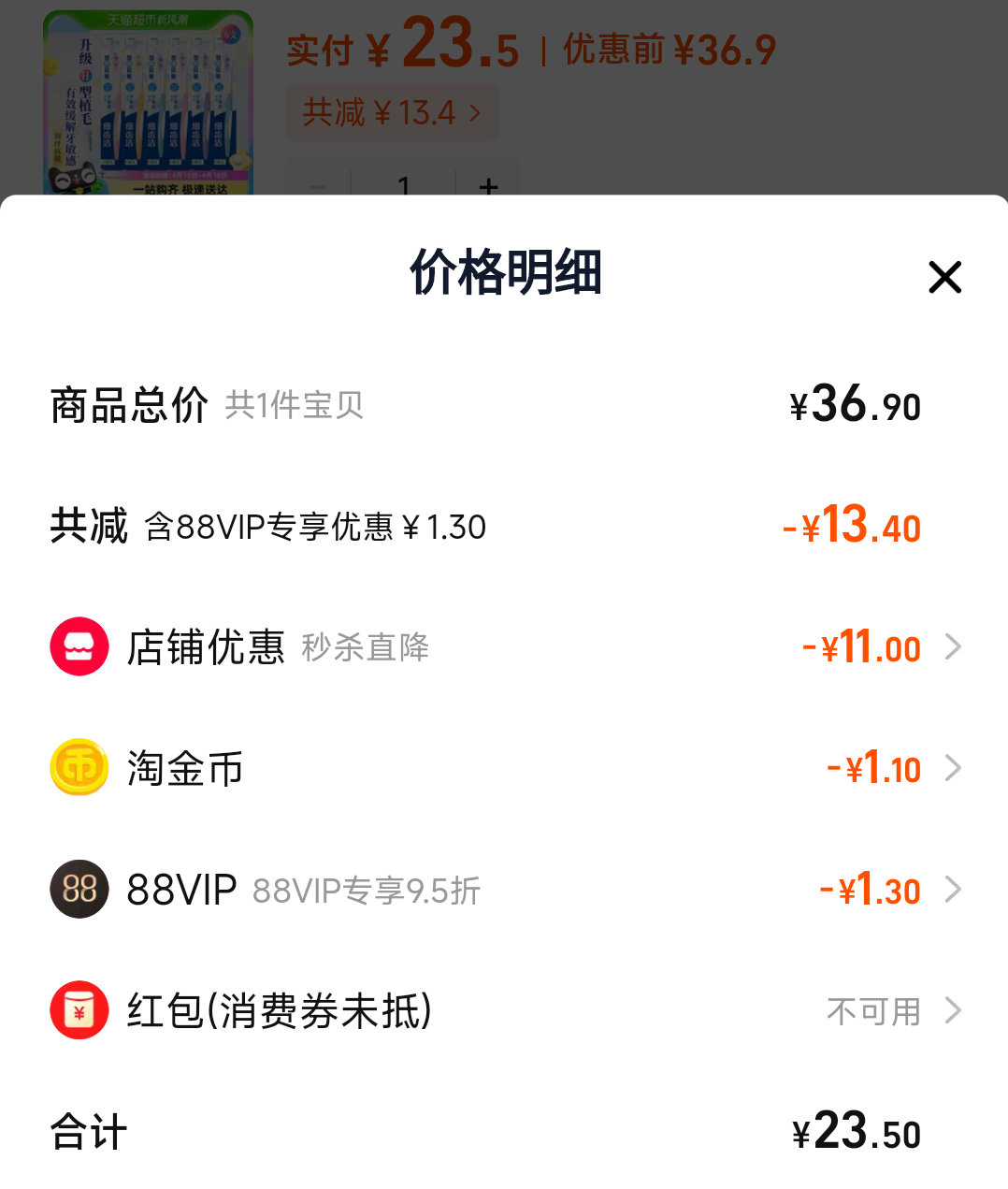
Task: Expand the 店铺优惠 秒杀直降 detail chevron
Action: click(953, 646)
